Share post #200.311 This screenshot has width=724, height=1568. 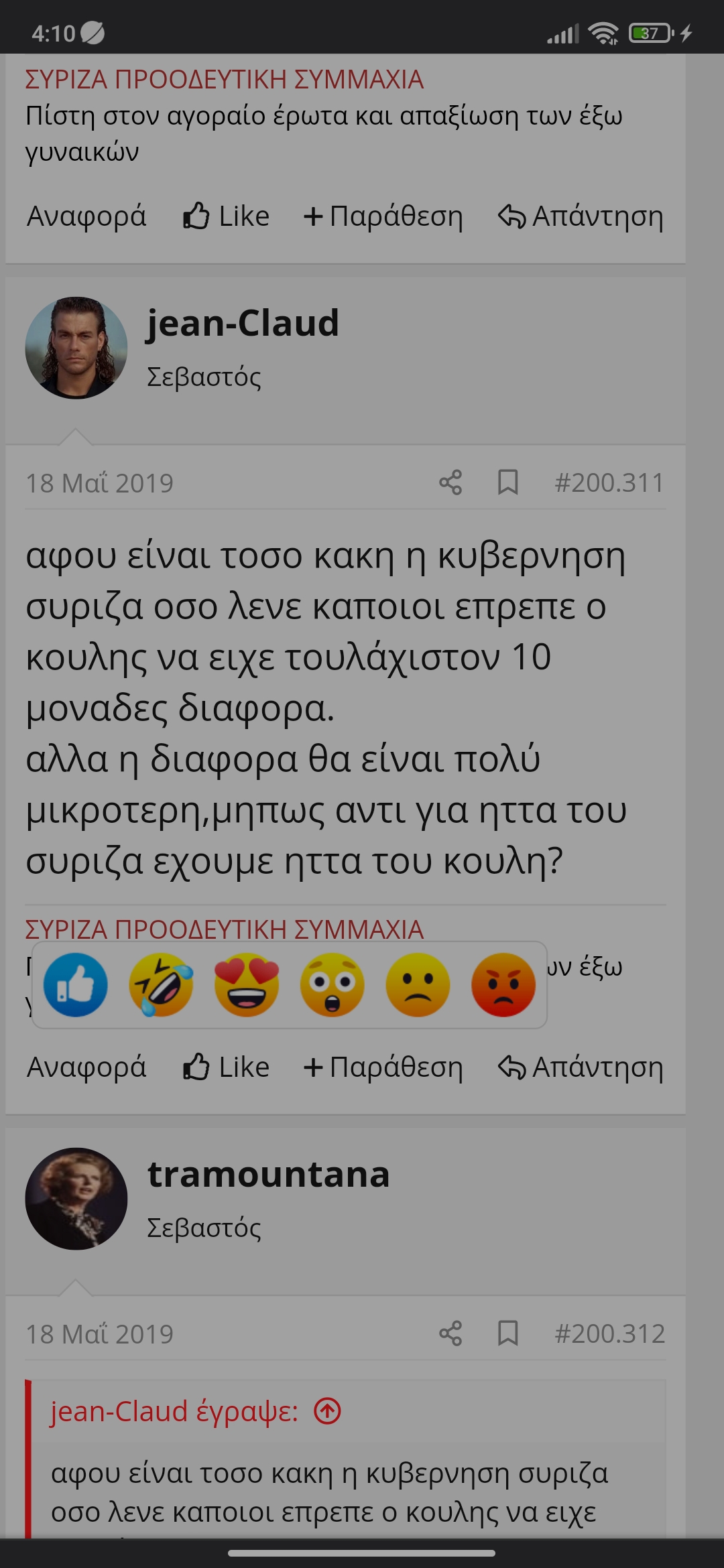point(450,482)
